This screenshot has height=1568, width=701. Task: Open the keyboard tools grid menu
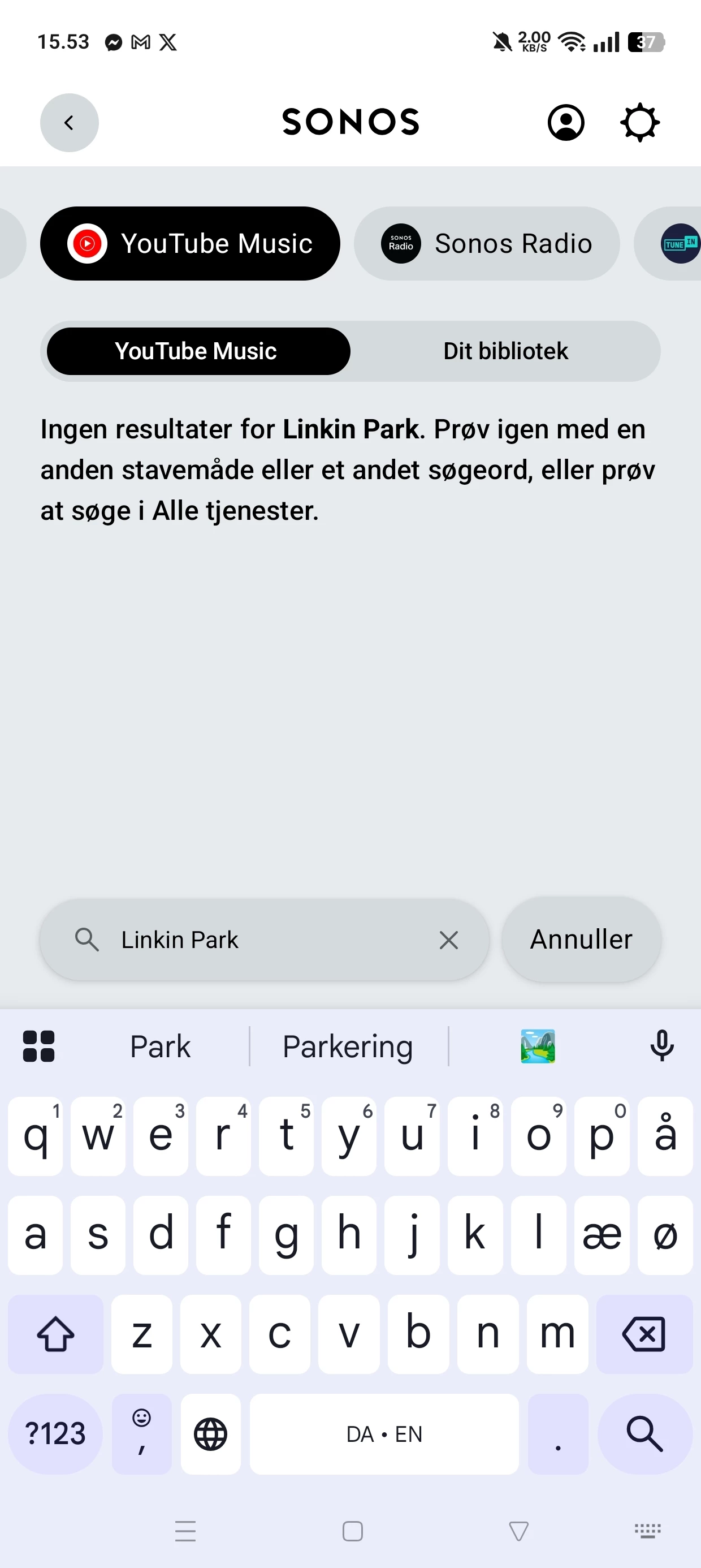39,1046
